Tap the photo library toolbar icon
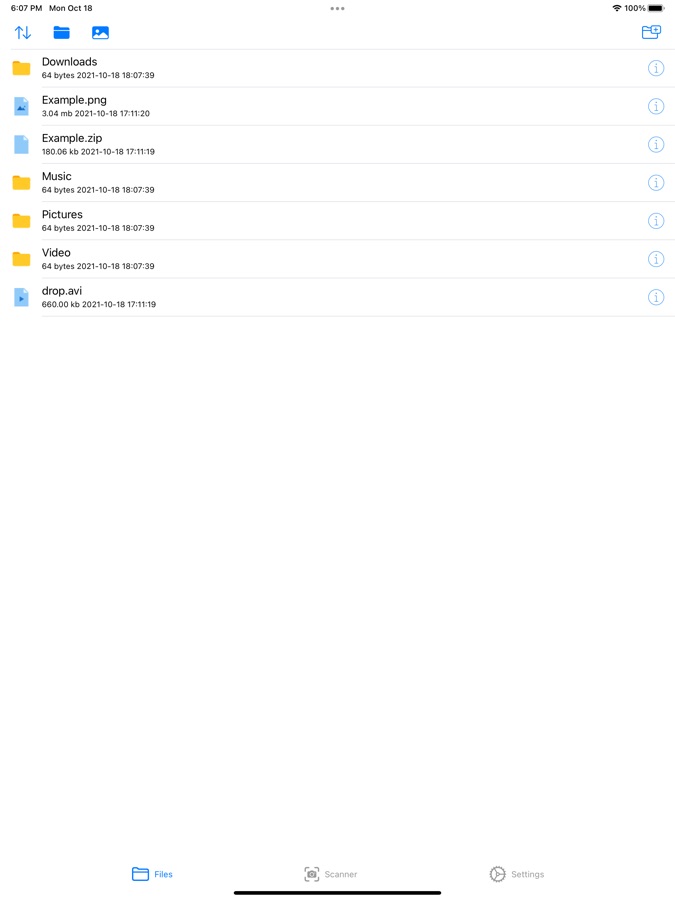This screenshot has height=900, width=675. point(100,33)
